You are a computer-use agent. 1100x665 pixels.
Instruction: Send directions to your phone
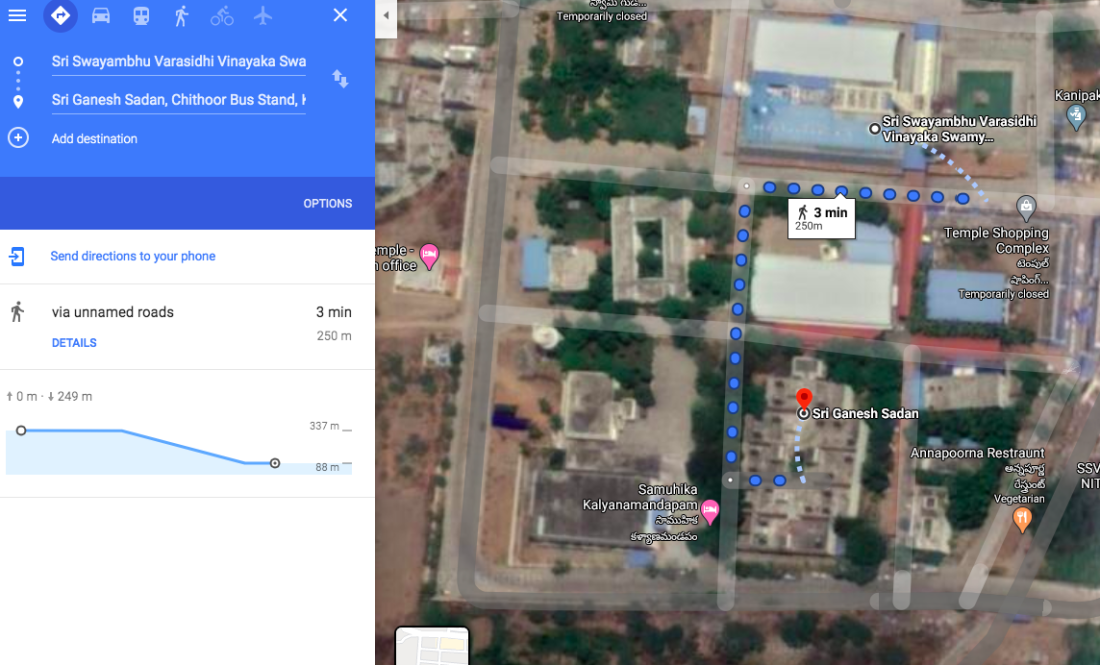click(132, 256)
